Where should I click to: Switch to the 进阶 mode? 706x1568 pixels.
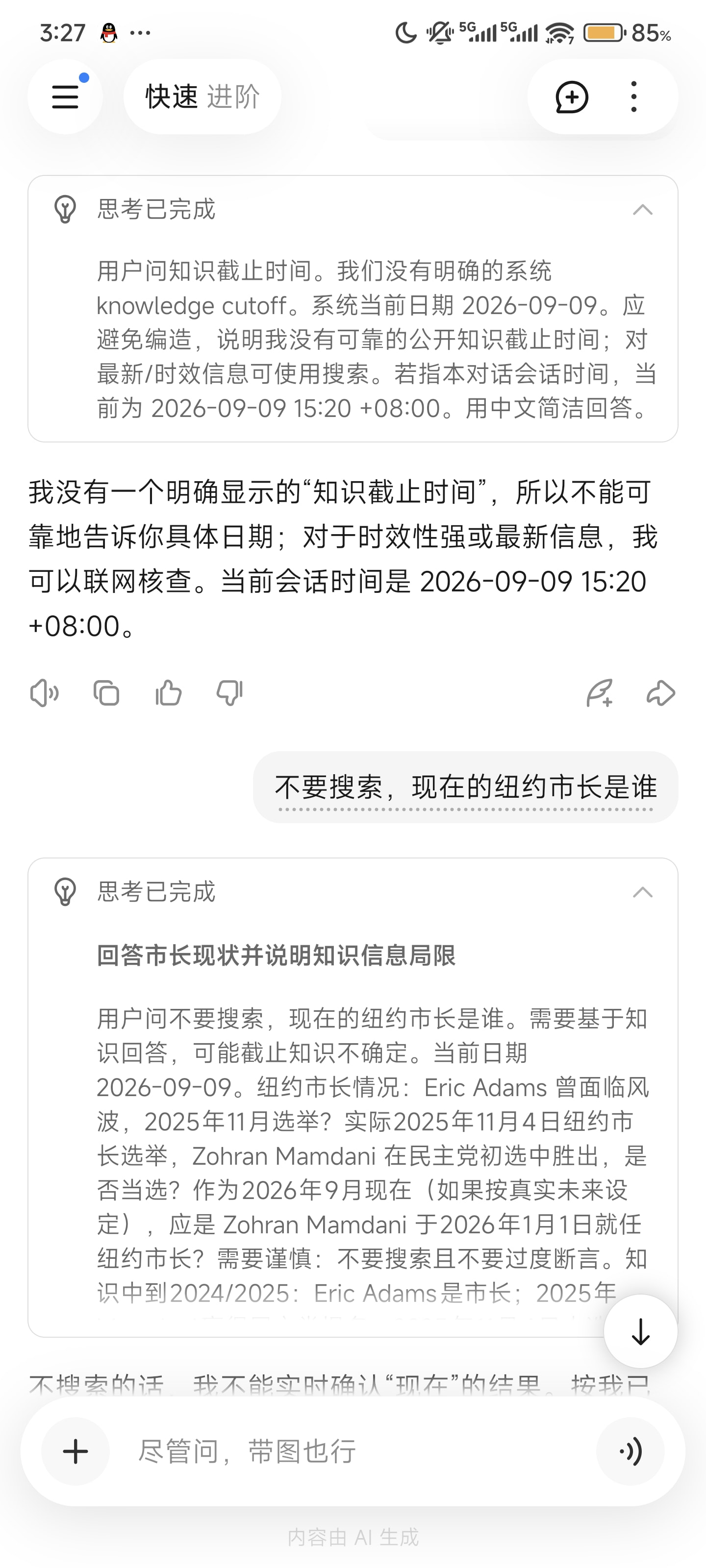point(234,97)
